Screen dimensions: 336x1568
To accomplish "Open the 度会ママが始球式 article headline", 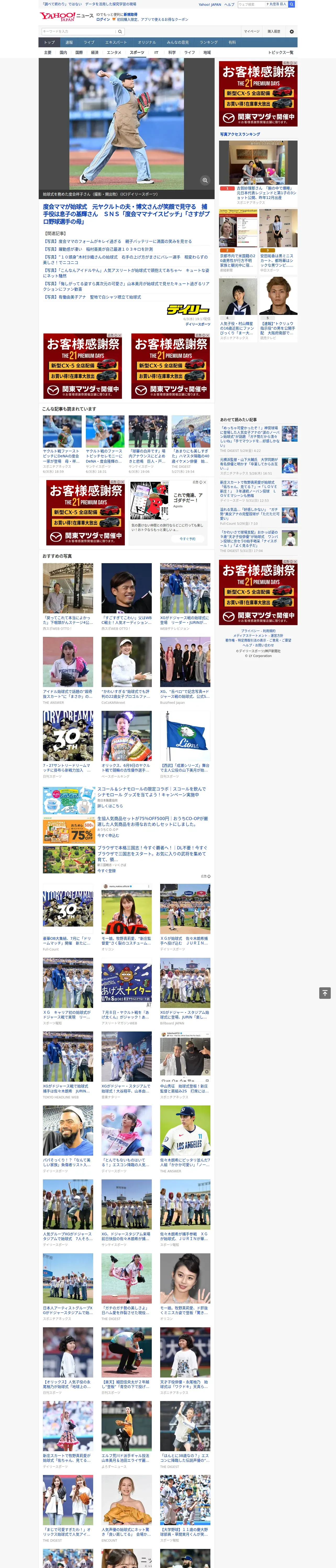I will pos(126,214).
